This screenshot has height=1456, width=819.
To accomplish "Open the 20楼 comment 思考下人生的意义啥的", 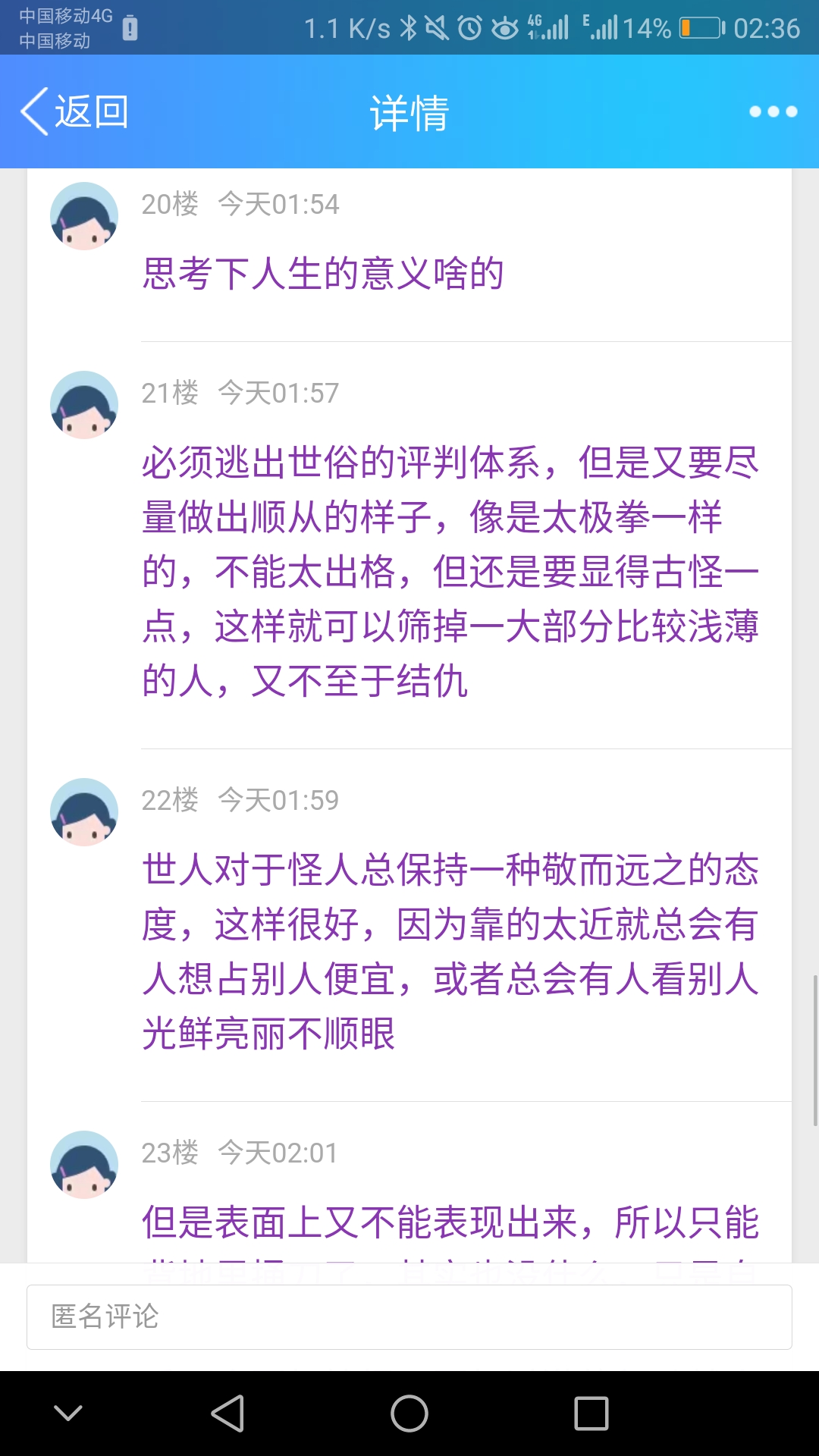I will coord(323,274).
